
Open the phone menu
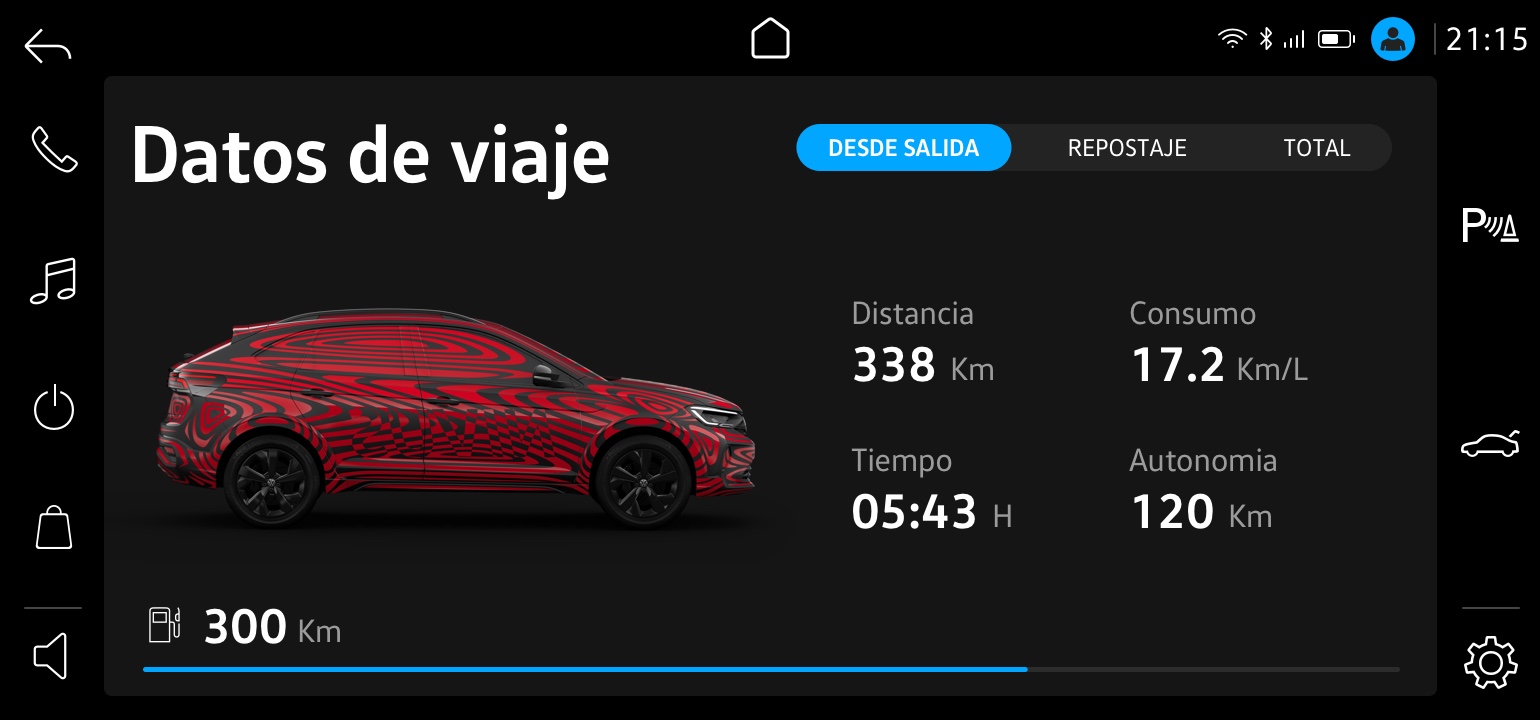coord(54,149)
